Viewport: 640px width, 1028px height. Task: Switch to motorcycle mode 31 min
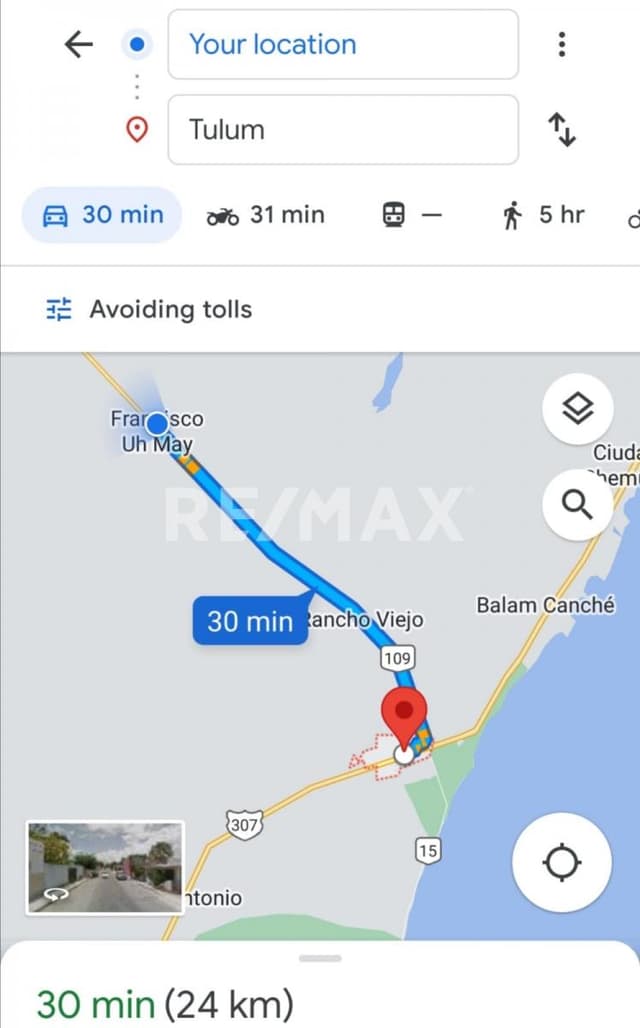tap(266, 215)
